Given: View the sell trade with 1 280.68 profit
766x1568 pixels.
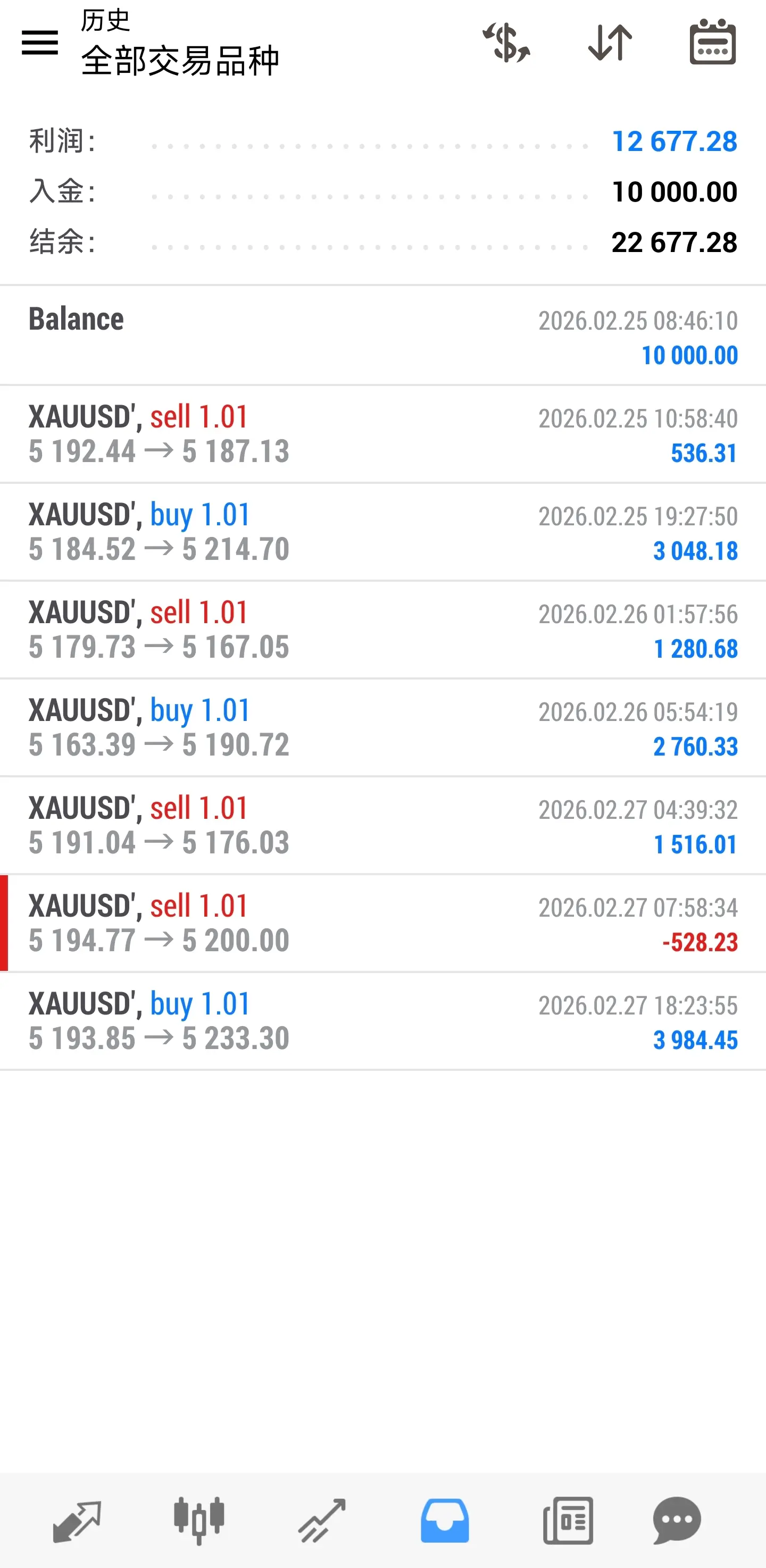Looking at the screenshot, I should click(x=383, y=630).
